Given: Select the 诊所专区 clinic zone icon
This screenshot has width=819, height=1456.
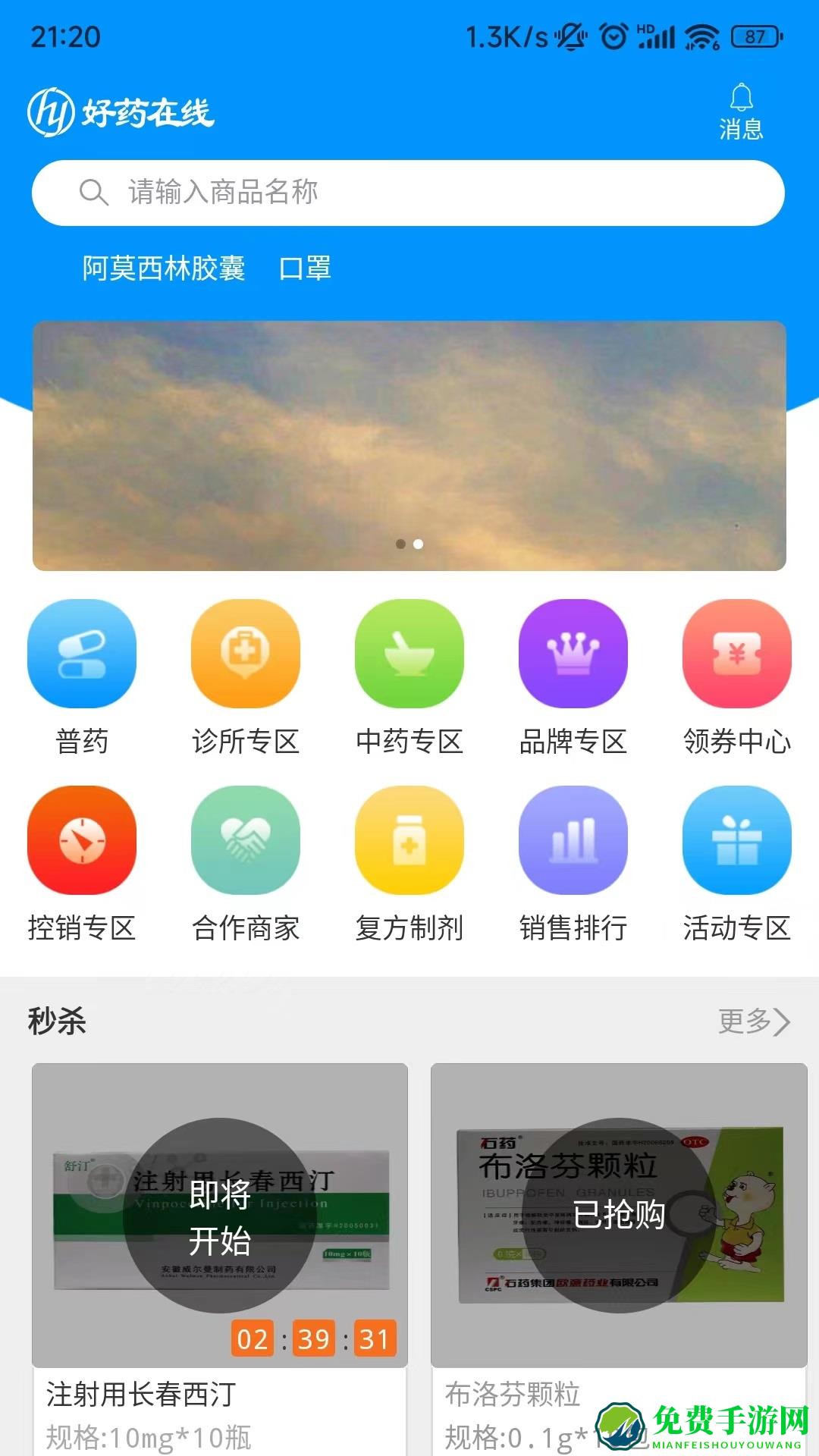Looking at the screenshot, I should [x=246, y=654].
